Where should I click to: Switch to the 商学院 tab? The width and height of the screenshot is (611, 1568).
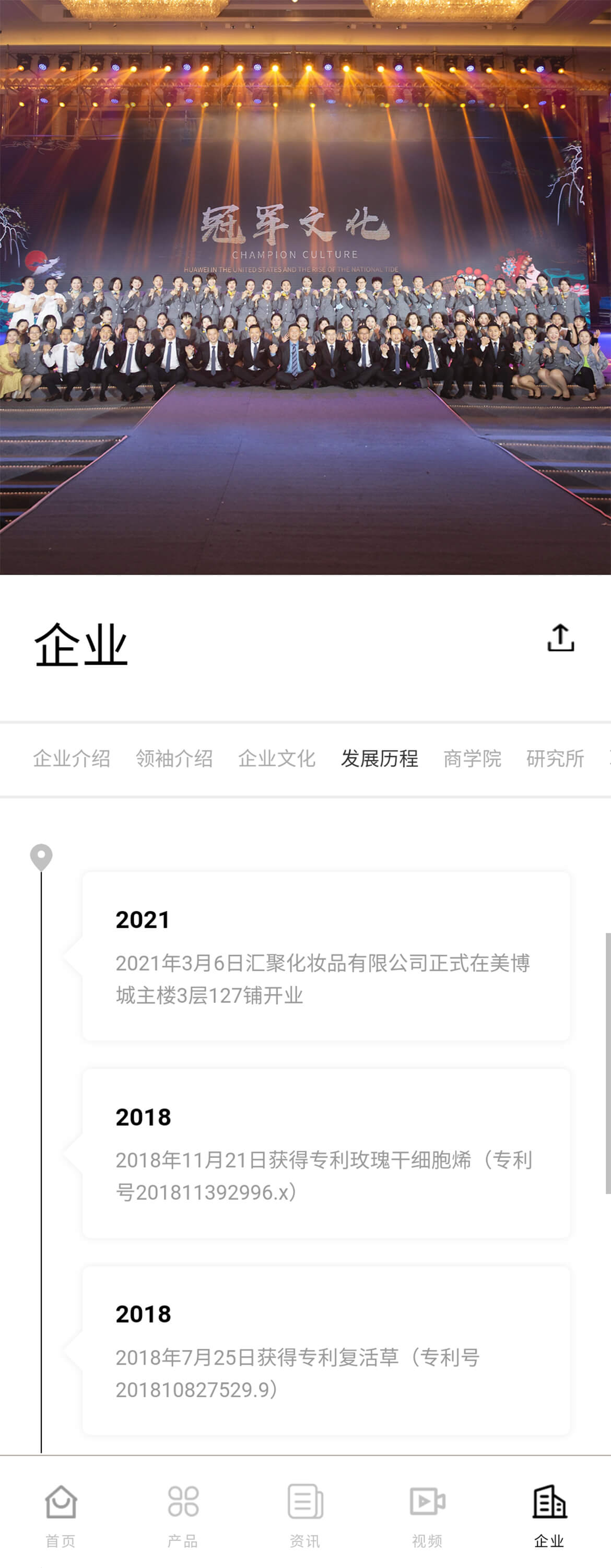pyautogui.click(x=472, y=758)
